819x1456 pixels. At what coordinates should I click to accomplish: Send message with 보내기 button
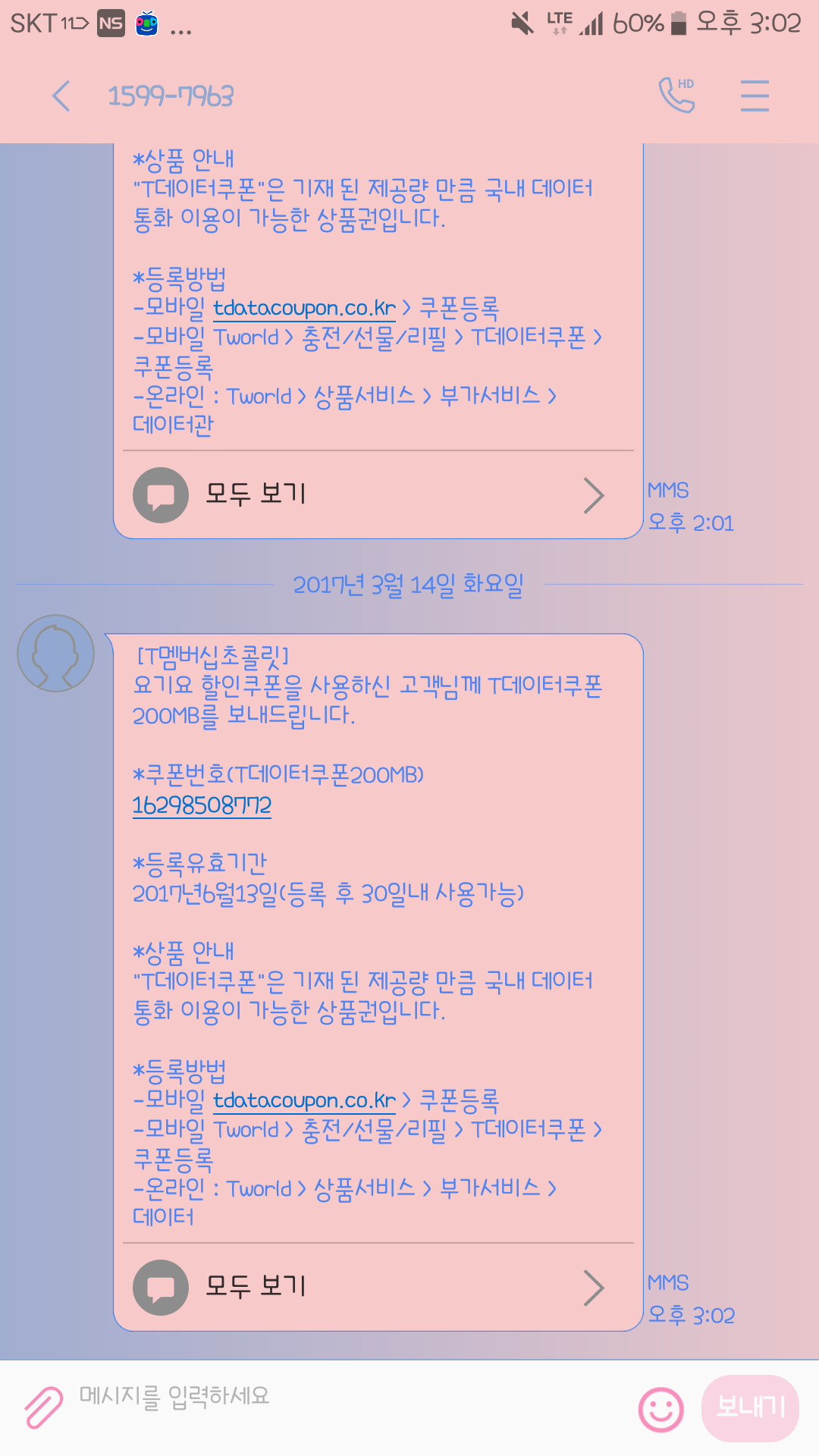point(750,1407)
